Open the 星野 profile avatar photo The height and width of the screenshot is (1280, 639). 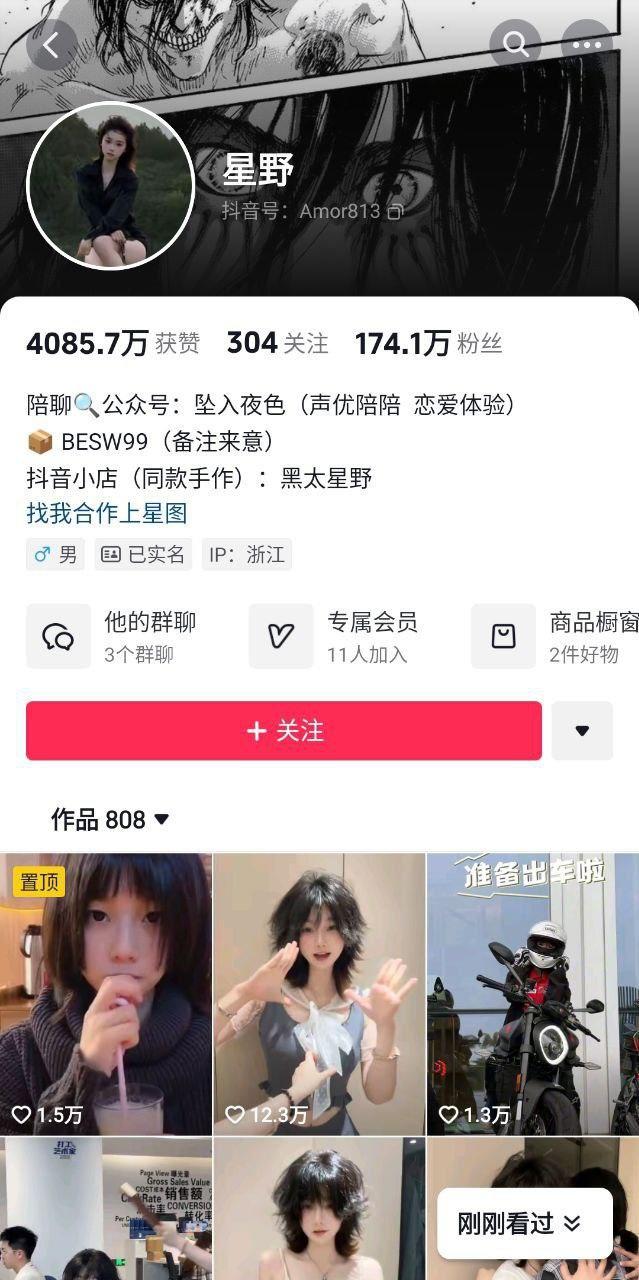coord(109,185)
